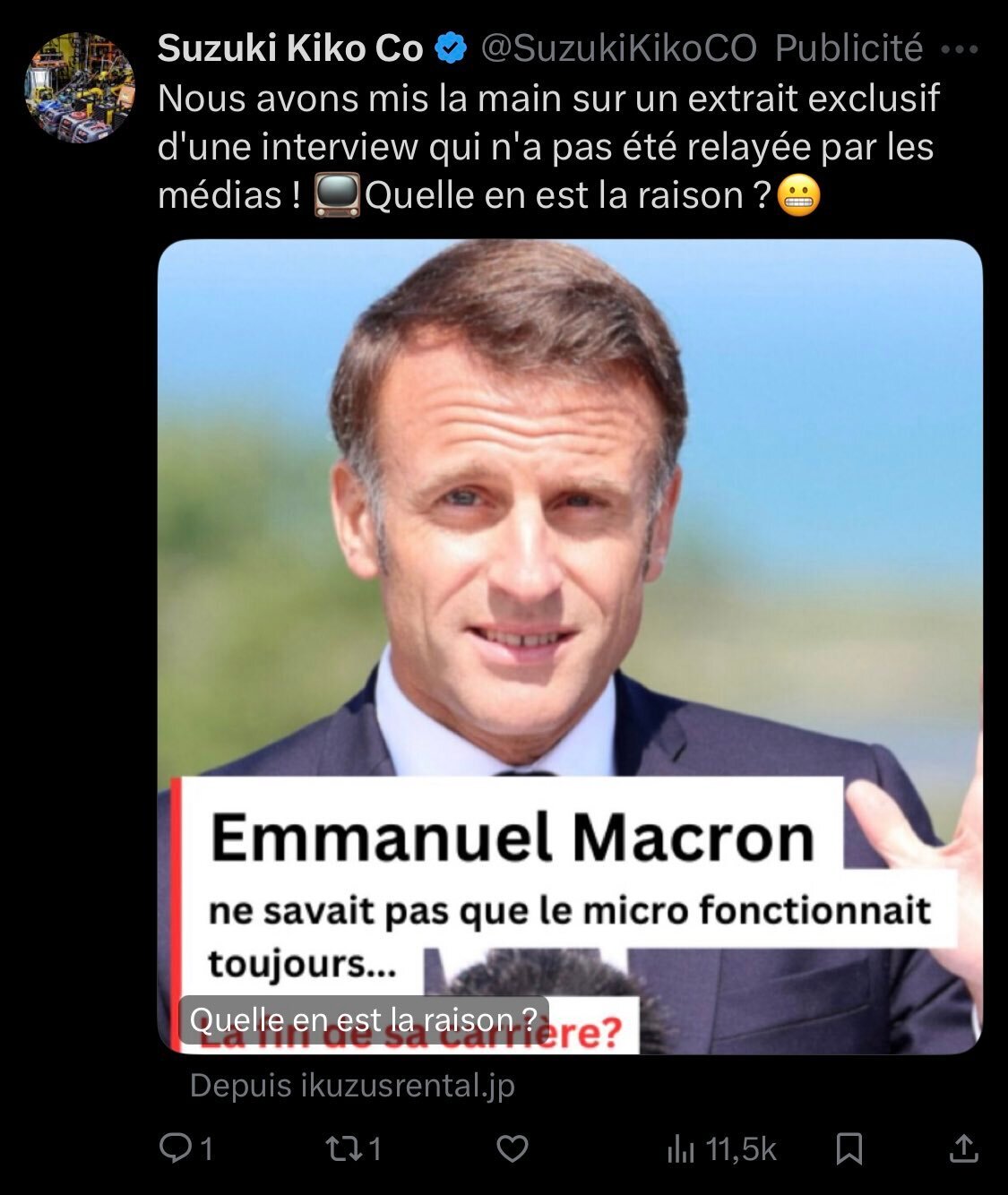Like the Suzuki Kiko Co post

click(x=513, y=1148)
